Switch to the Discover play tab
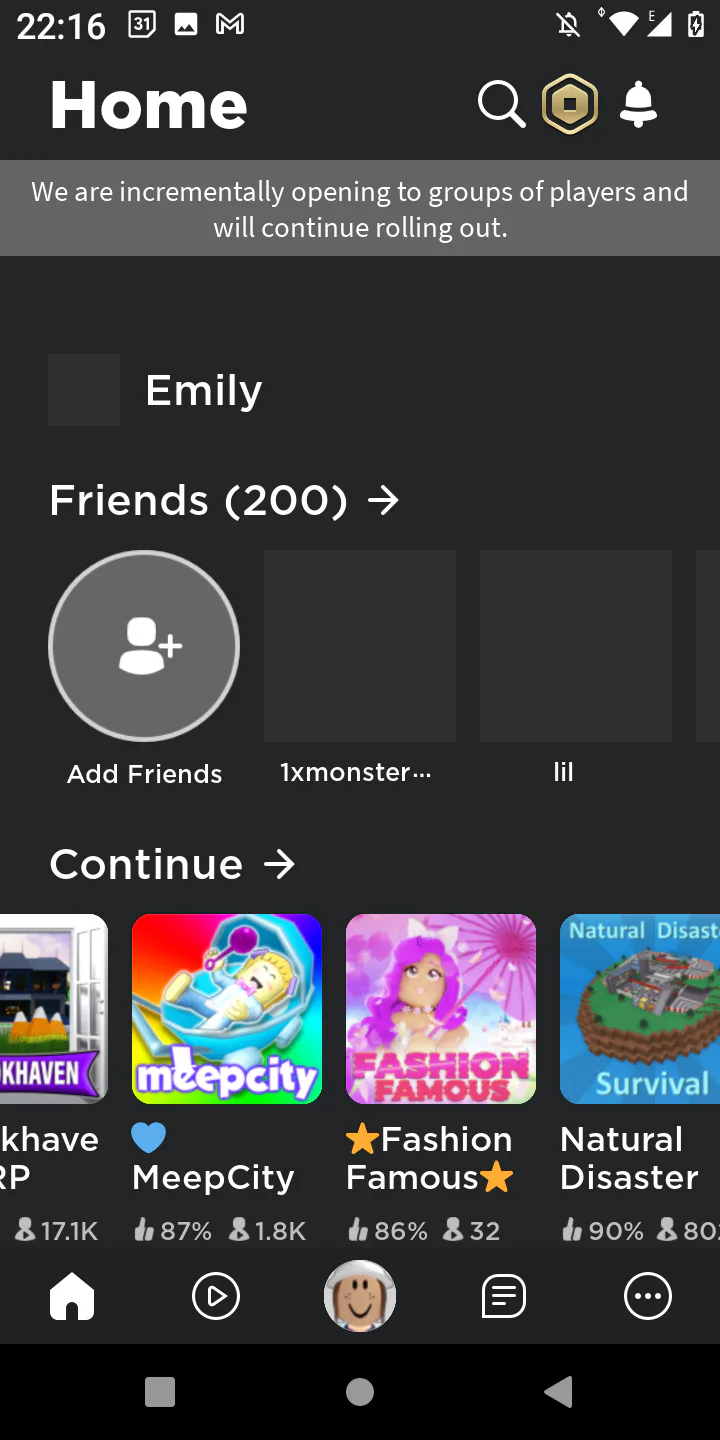This screenshot has width=720, height=1440. coord(216,1297)
